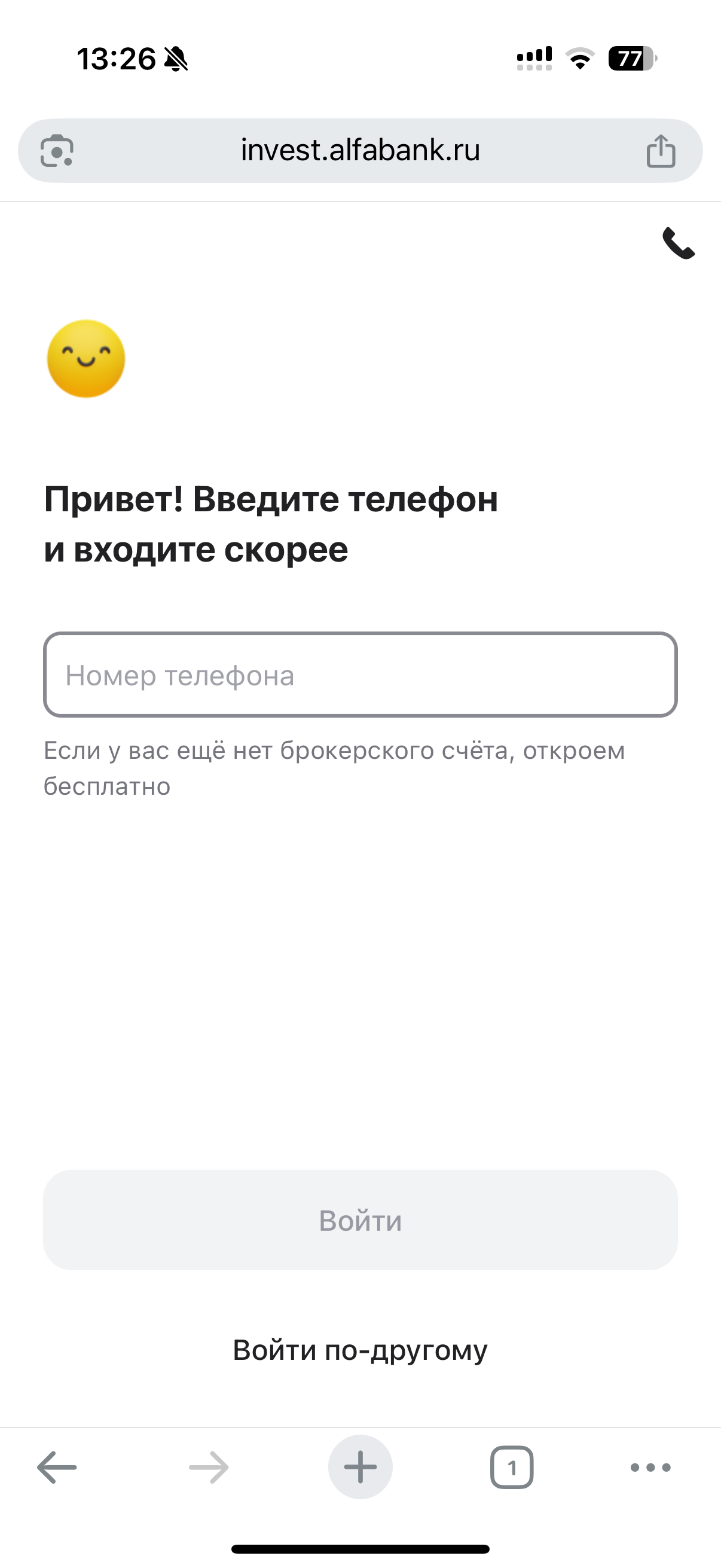Focus the Номер телефона field
721x1568 pixels.
click(x=360, y=675)
